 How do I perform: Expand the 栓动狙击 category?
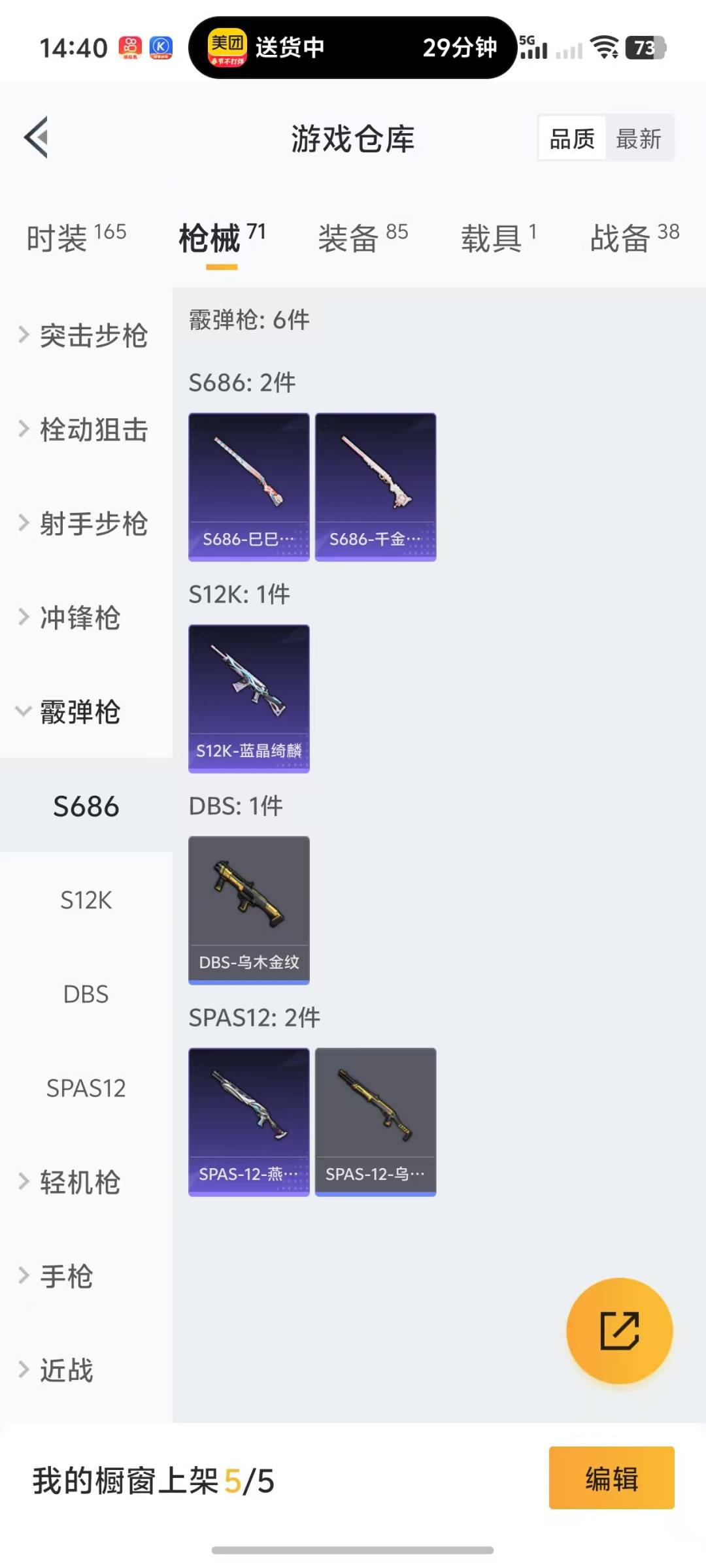point(85,430)
